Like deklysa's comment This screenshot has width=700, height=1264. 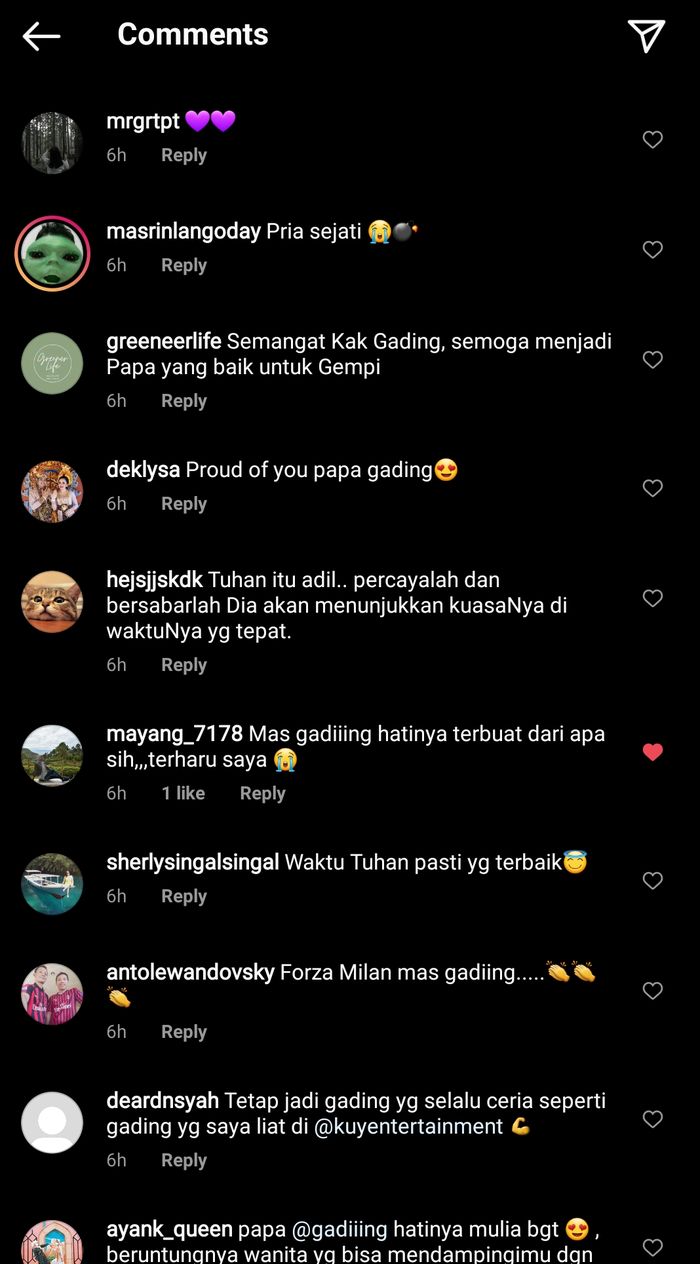tap(652, 488)
